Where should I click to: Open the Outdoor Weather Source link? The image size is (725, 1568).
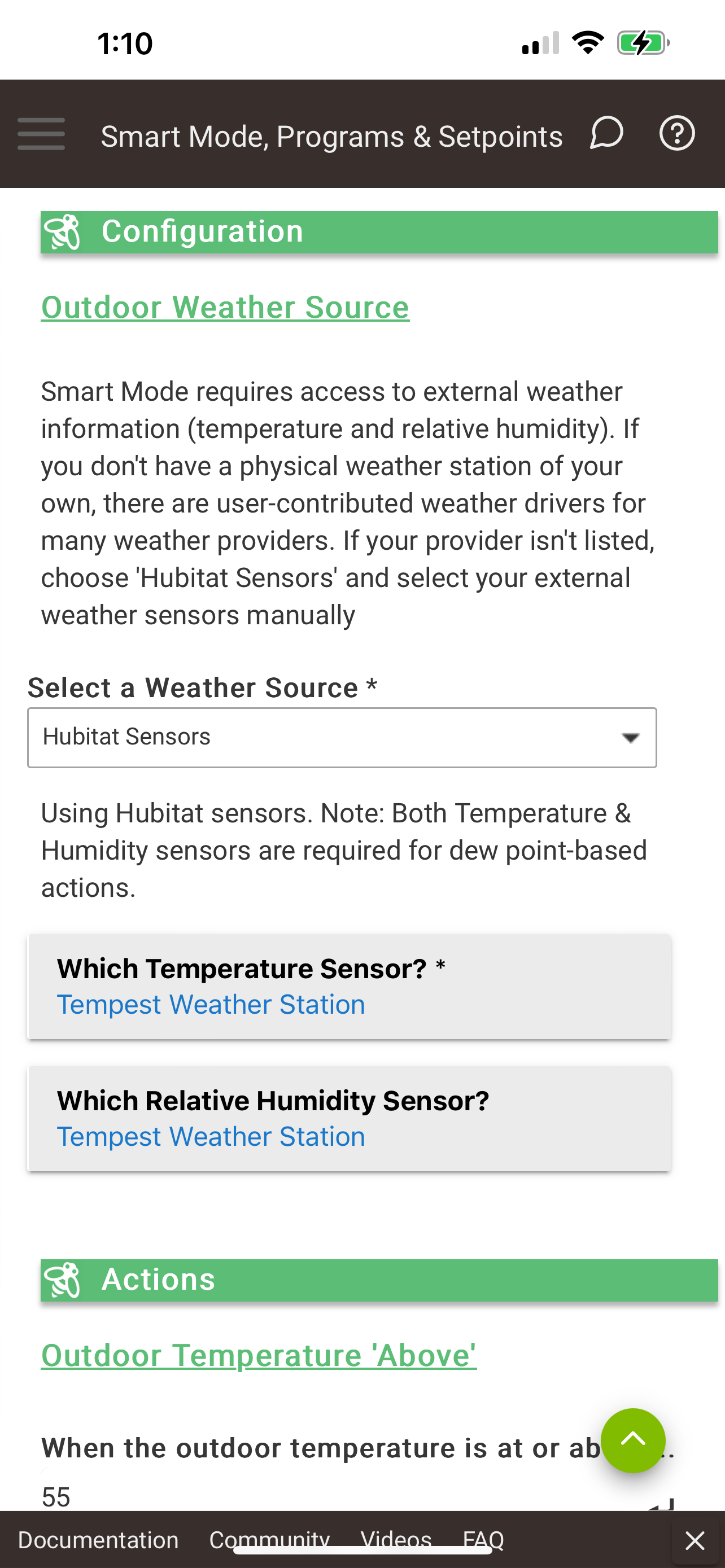[225, 307]
